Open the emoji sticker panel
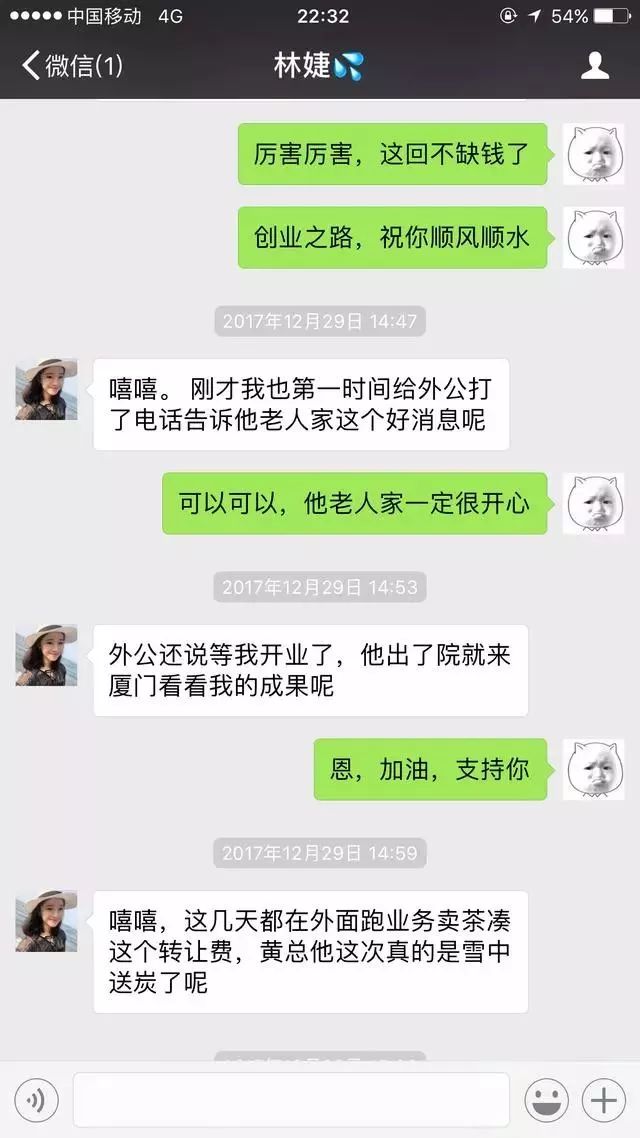Image resolution: width=640 pixels, height=1138 pixels. [x=547, y=1101]
